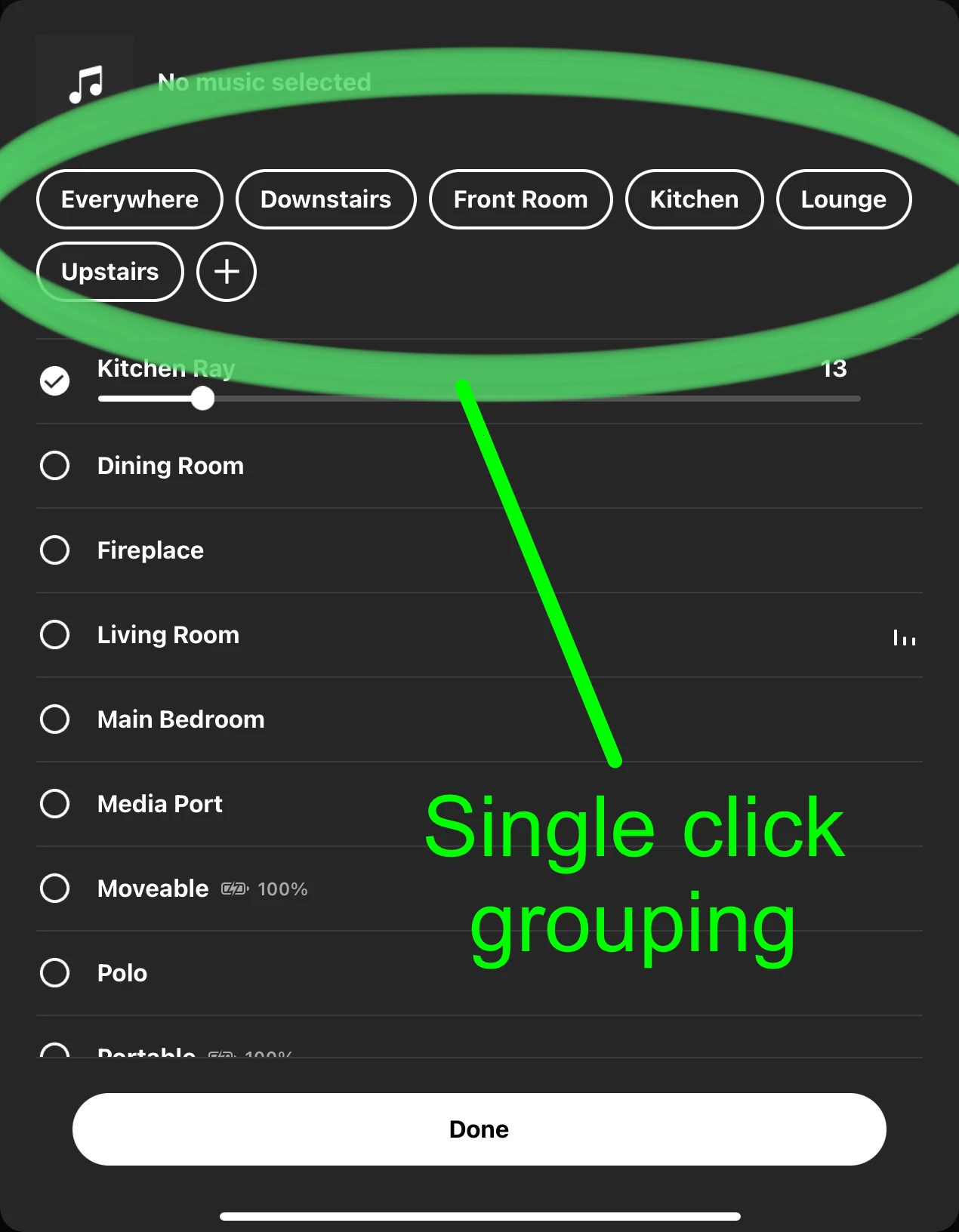The image size is (959, 1232).
Task: Confirm grouping with Done button
Action: point(479,1129)
